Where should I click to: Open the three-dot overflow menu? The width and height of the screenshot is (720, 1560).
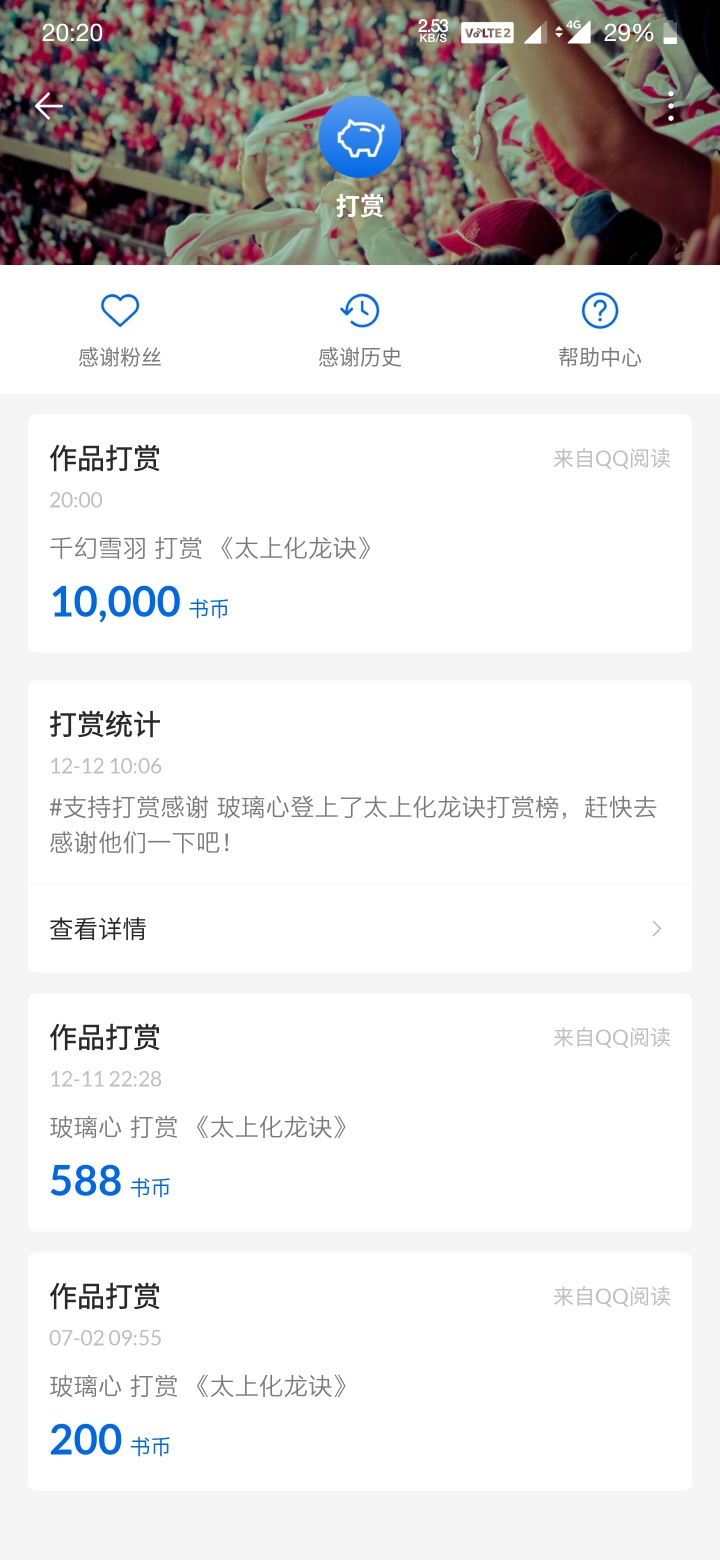(671, 106)
